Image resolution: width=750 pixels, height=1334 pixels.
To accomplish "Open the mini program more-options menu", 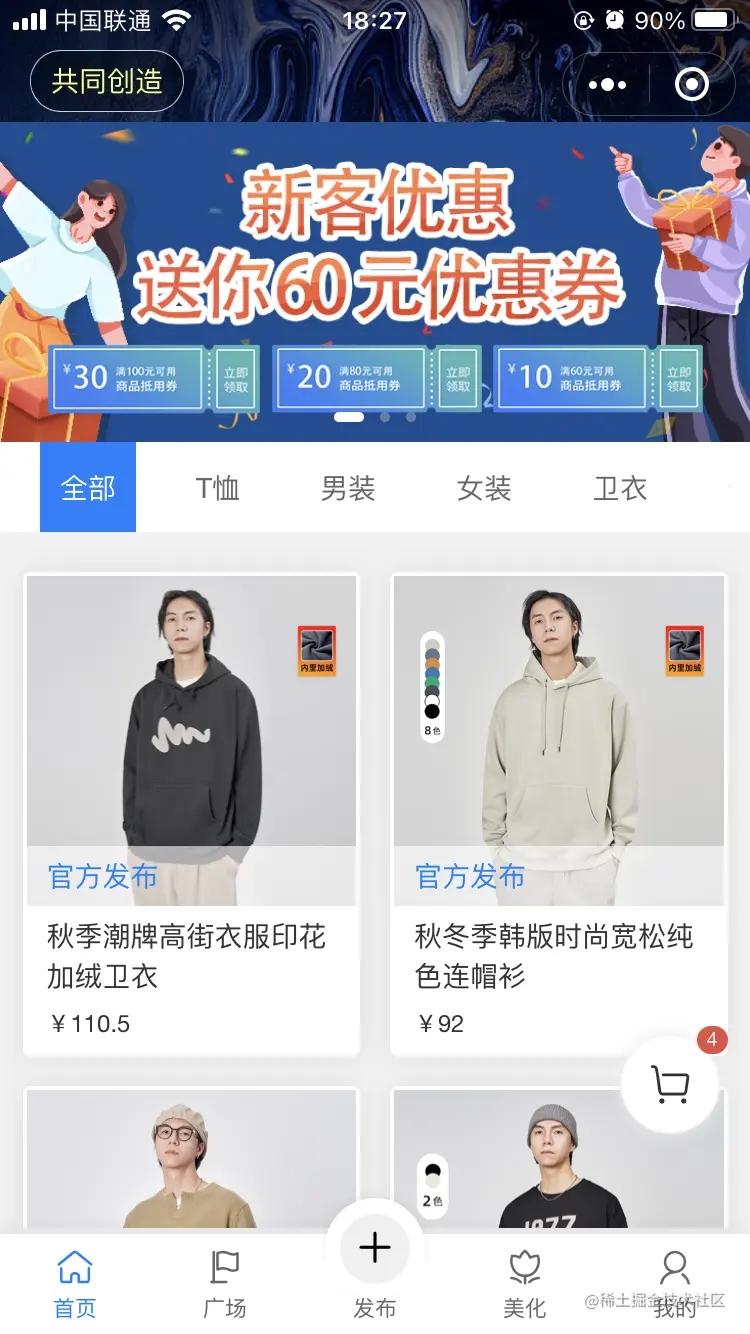I will (x=607, y=85).
